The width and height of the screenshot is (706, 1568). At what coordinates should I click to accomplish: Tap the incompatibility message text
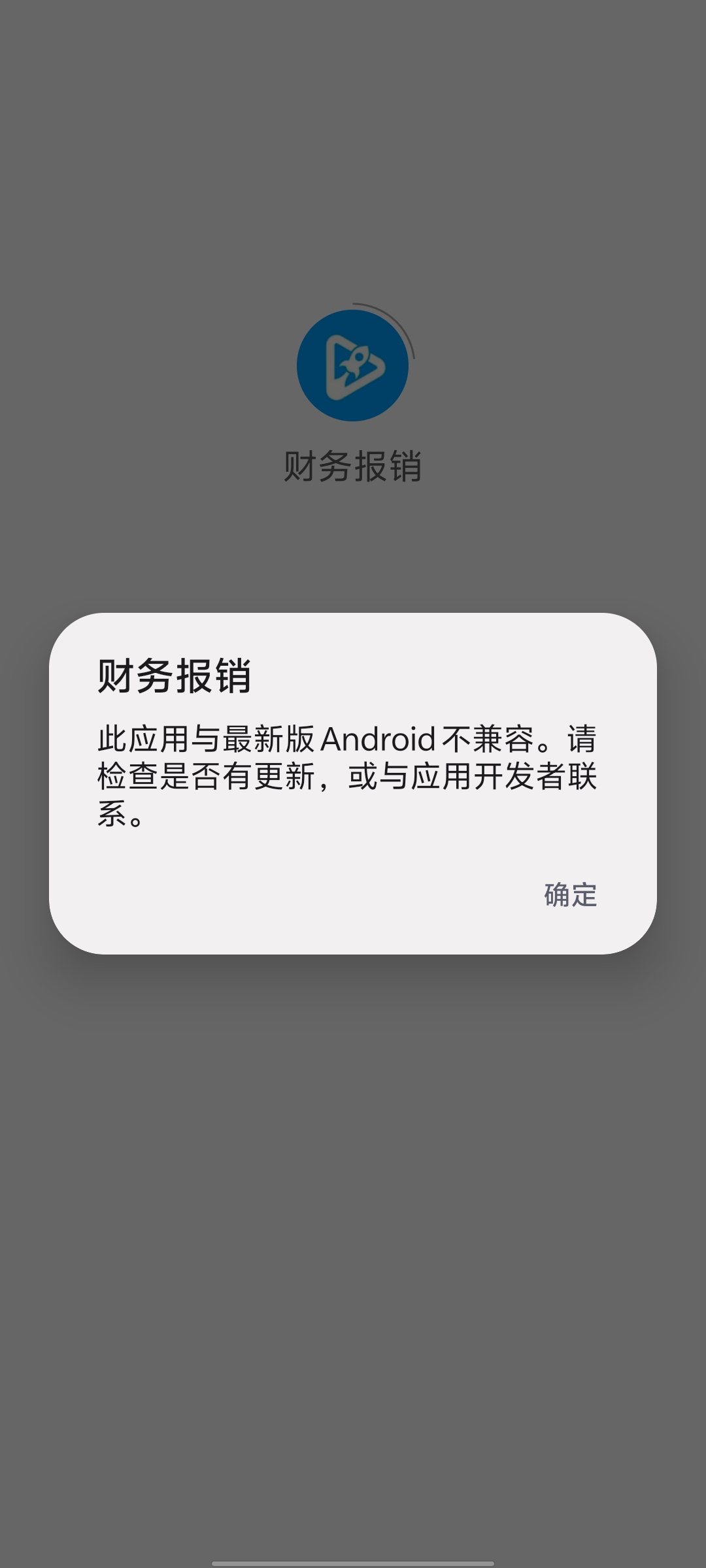350,777
